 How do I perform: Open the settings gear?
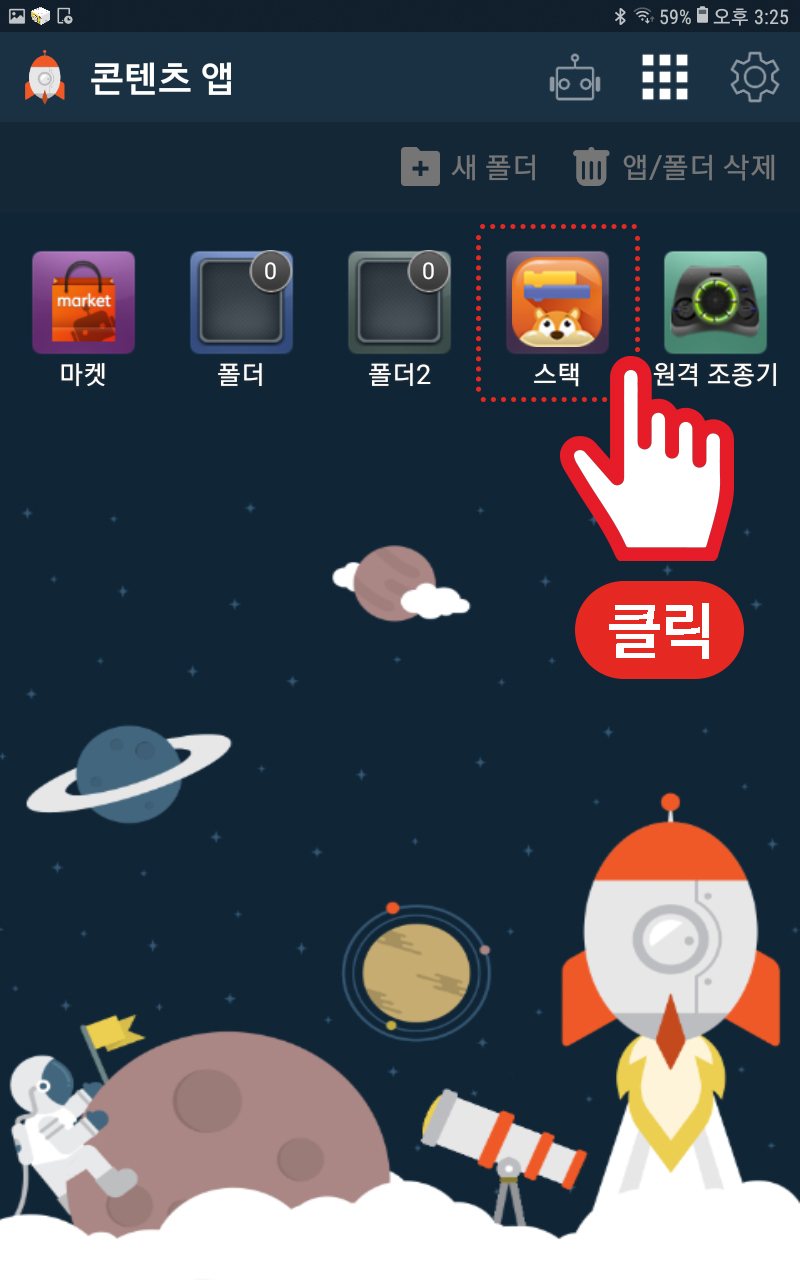pyautogui.click(x=755, y=77)
